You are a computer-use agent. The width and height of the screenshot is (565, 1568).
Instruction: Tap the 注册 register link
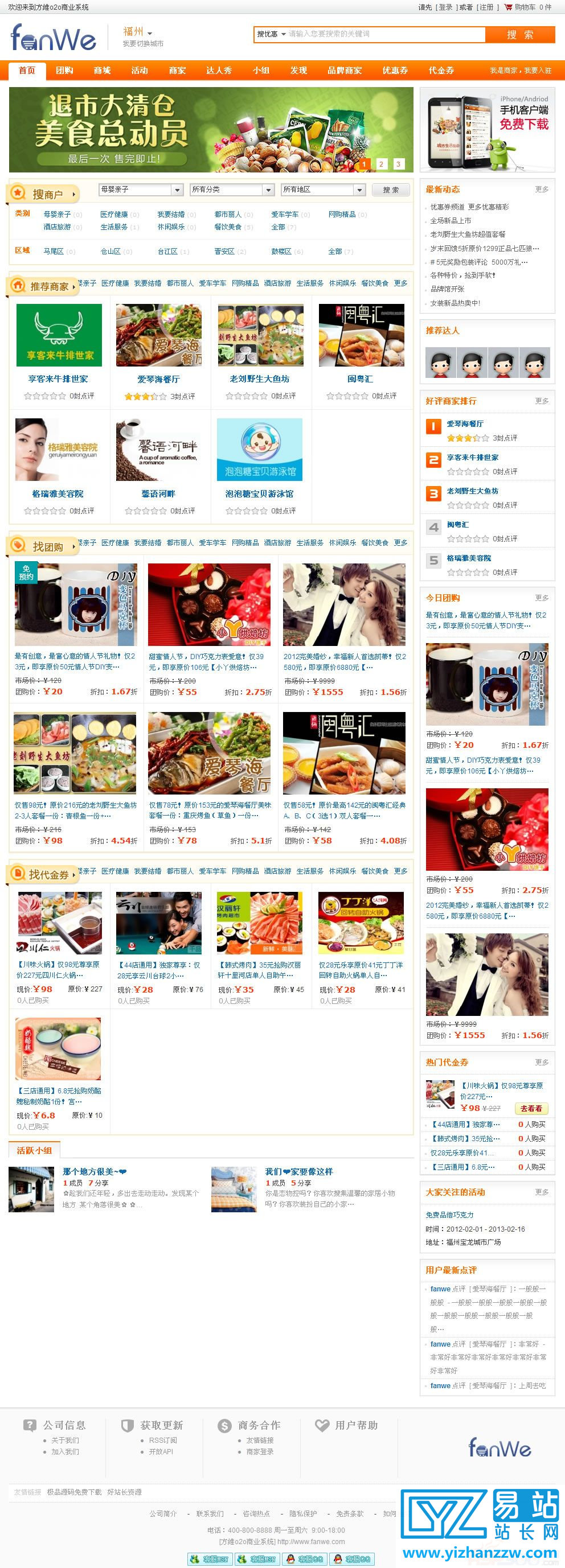point(486,7)
